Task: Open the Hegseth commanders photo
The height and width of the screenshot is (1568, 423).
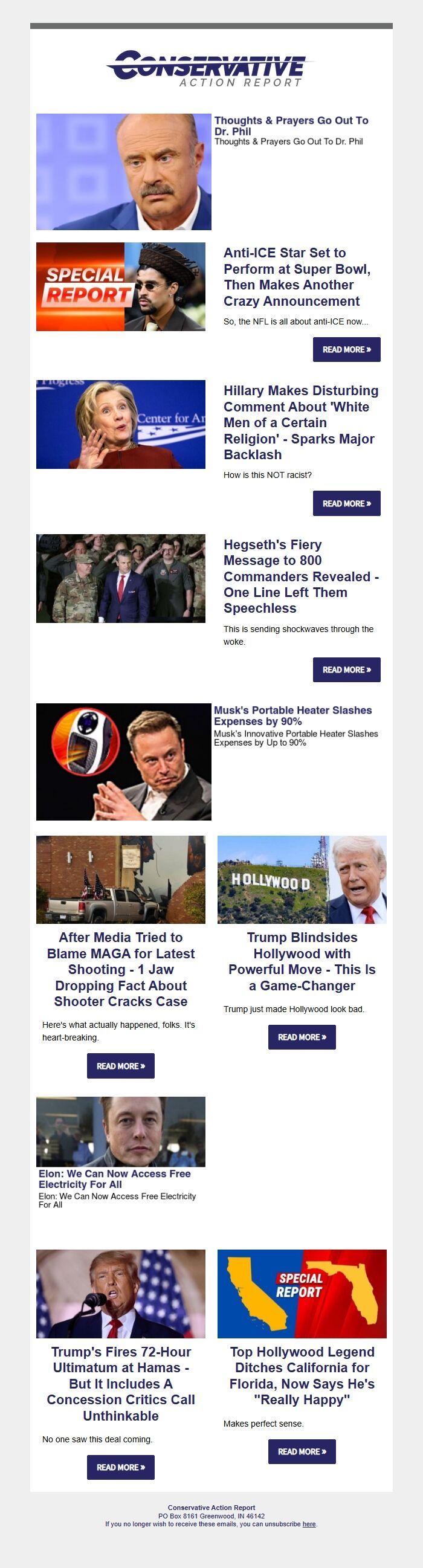Action: 120,578
